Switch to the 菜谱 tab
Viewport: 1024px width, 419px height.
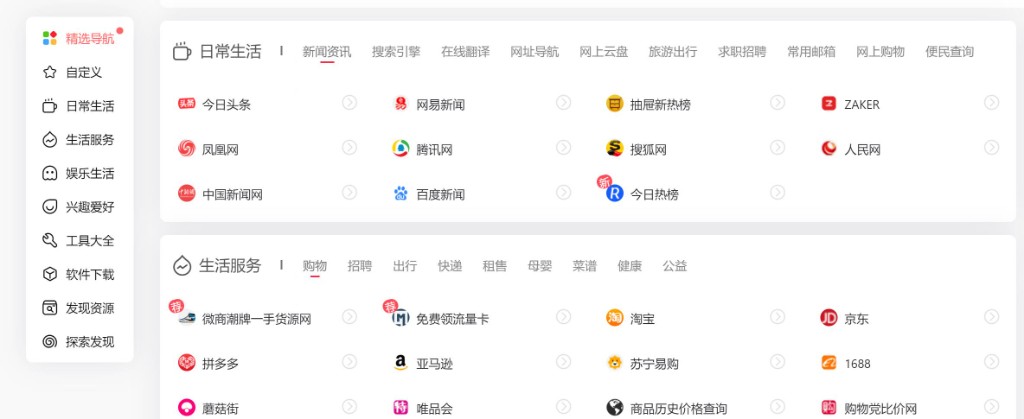(584, 266)
